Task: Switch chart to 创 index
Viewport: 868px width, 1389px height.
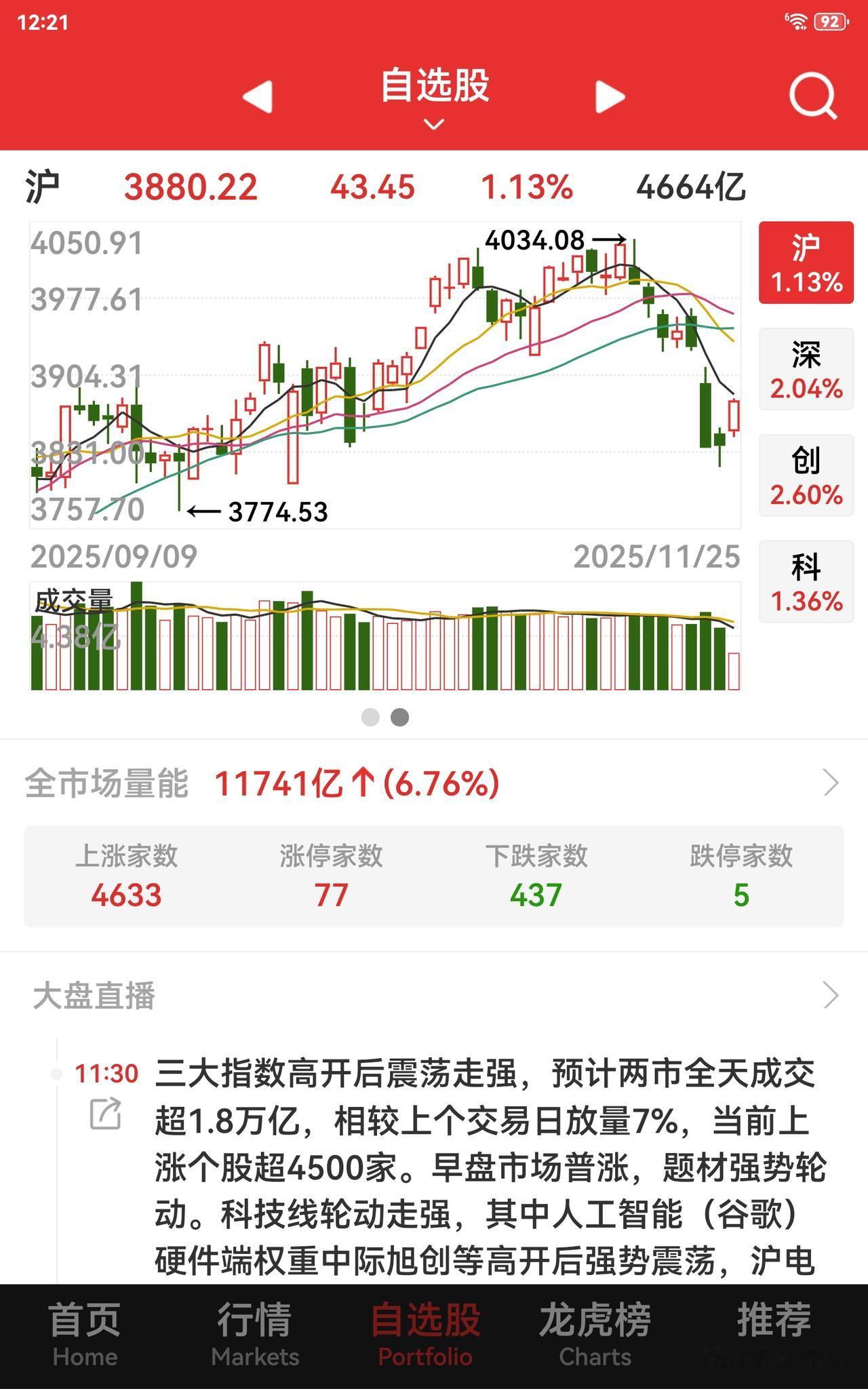Action: [x=806, y=475]
